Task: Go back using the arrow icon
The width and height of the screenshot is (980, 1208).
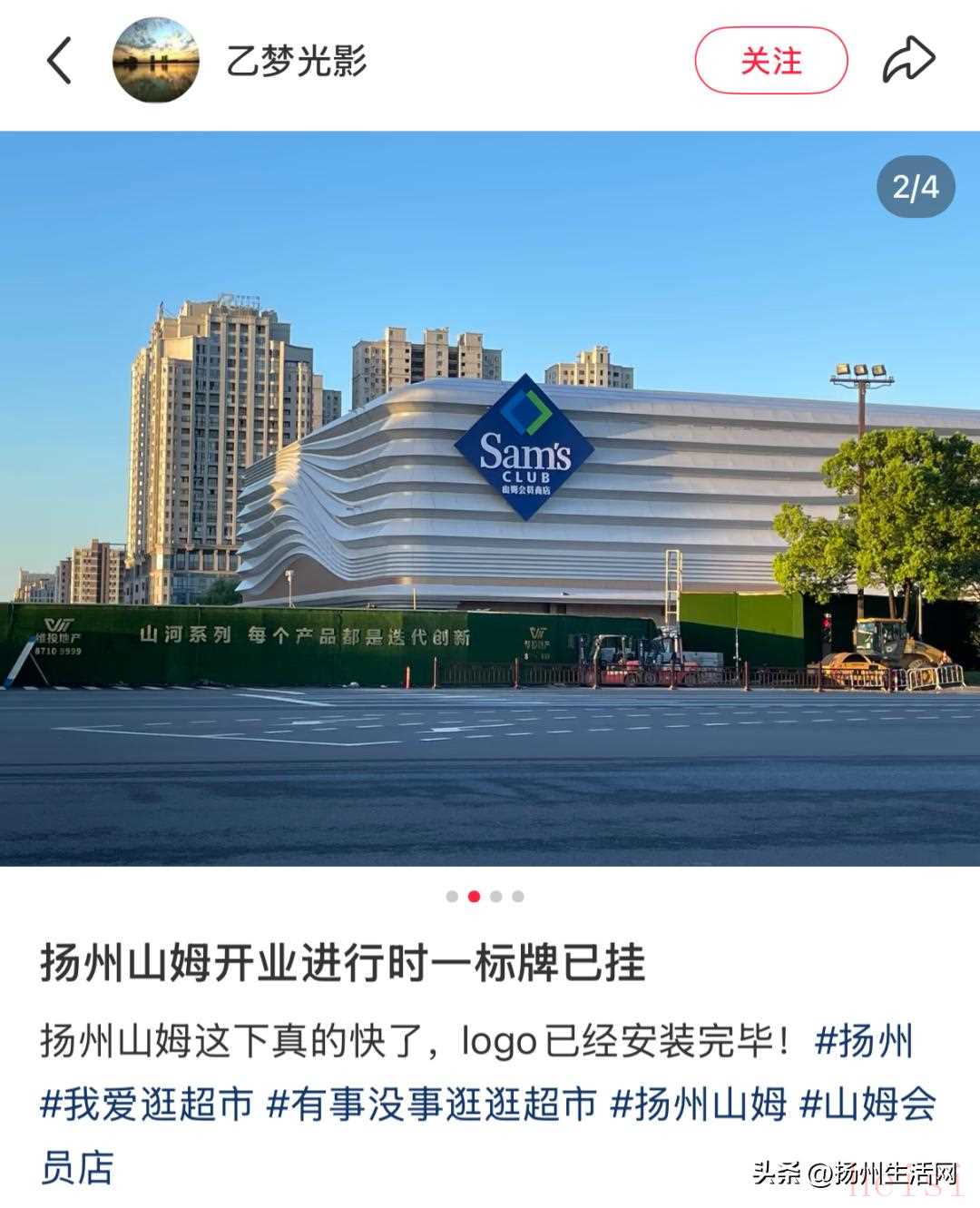Action: pyautogui.click(x=60, y=61)
